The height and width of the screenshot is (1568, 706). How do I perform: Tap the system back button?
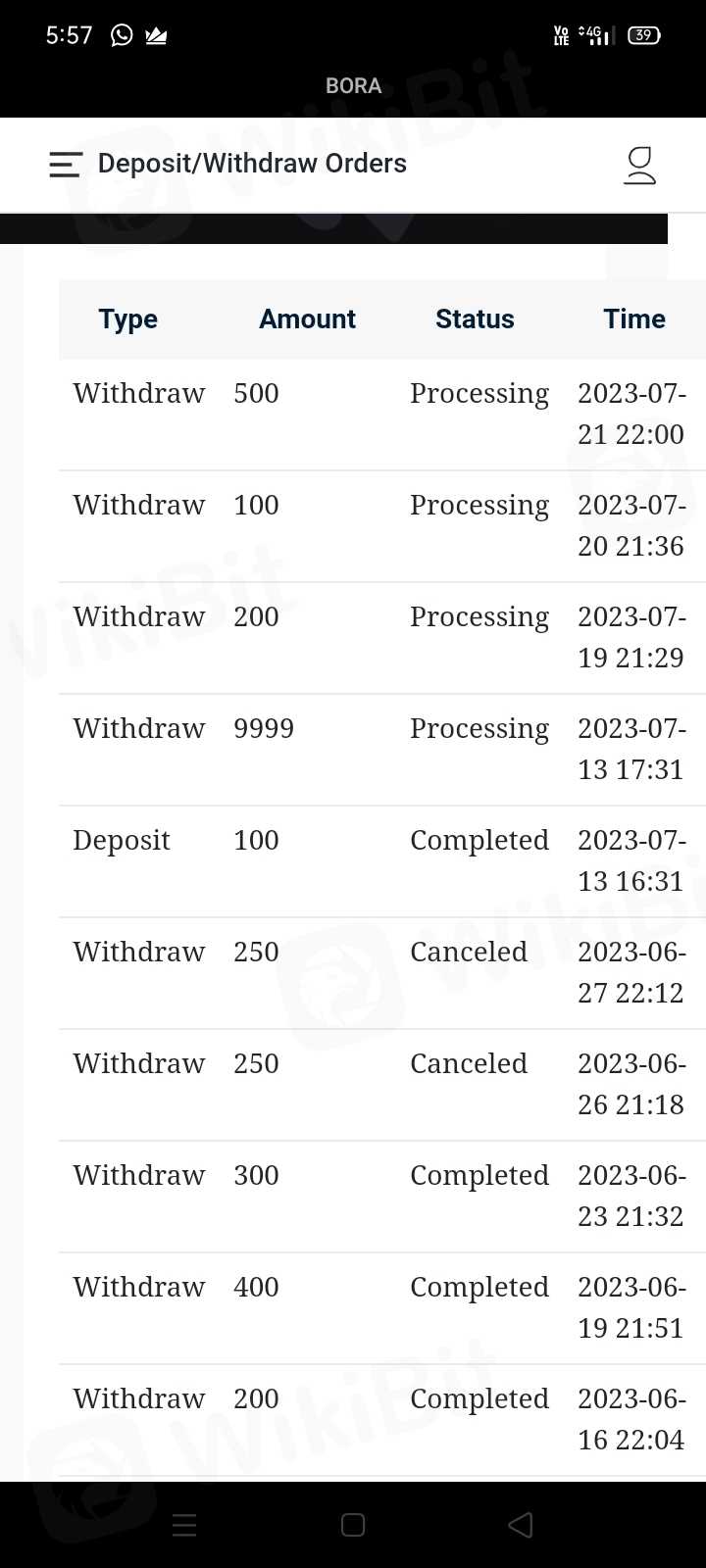(x=521, y=1525)
